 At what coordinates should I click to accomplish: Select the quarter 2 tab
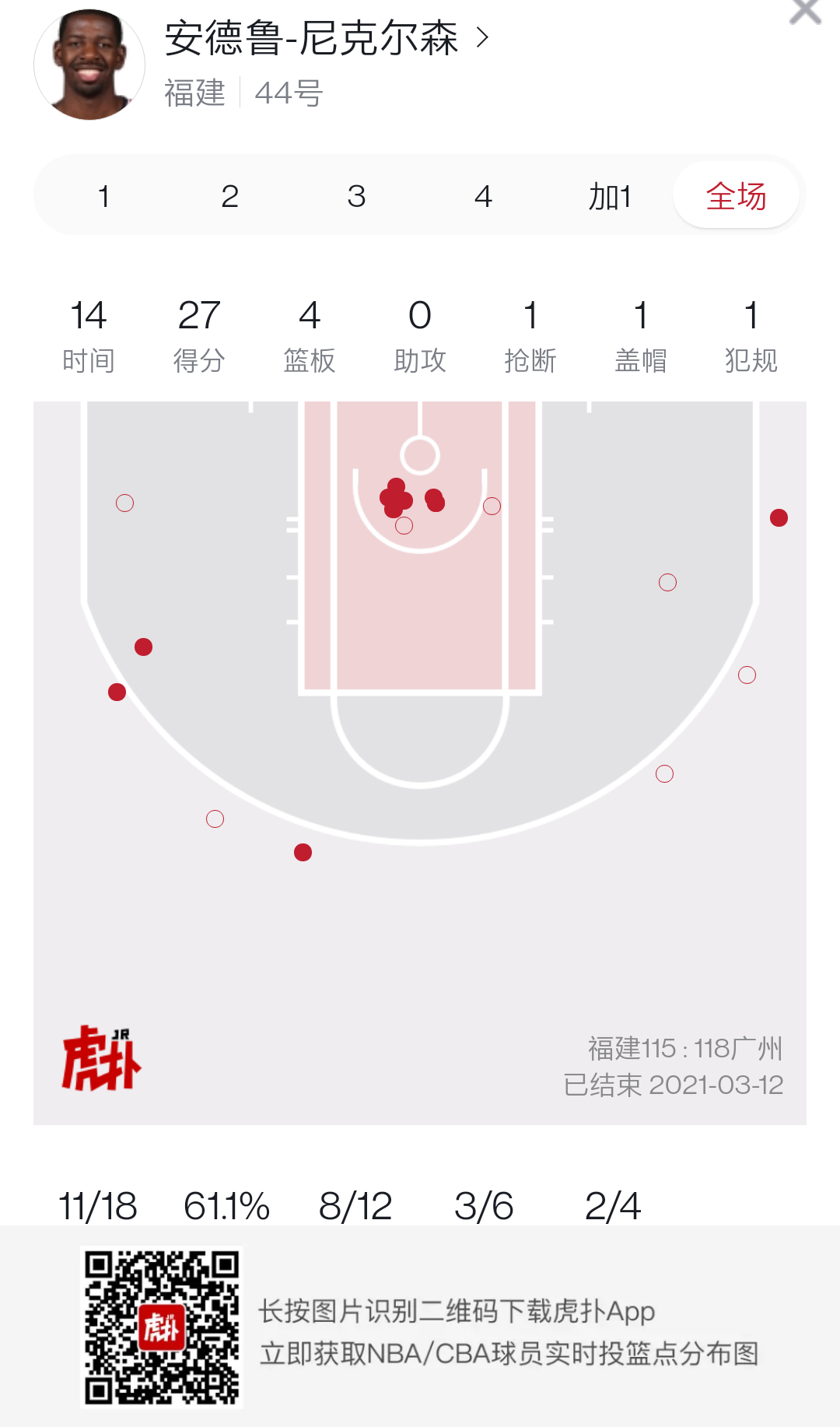click(229, 196)
